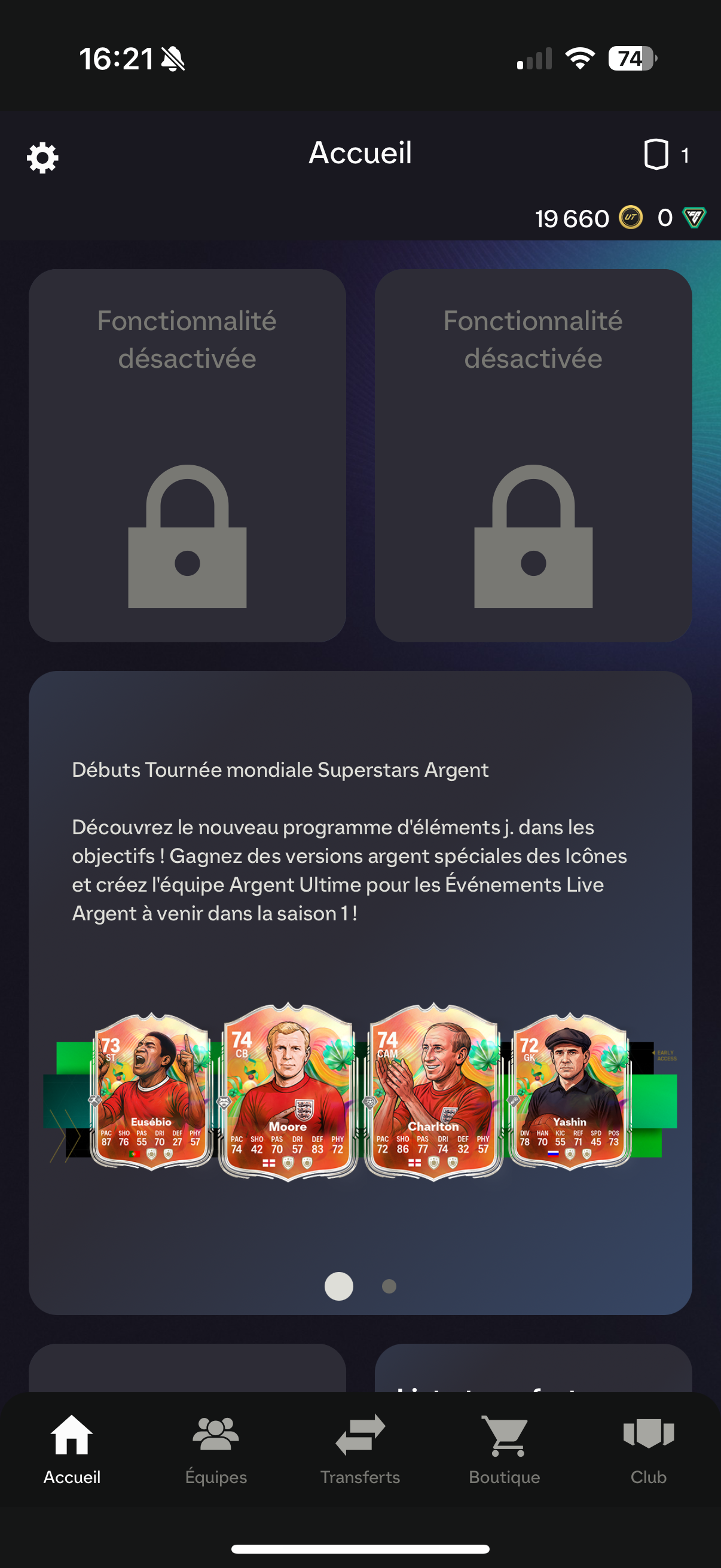Go to the Transferts tab
This screenshot has width=721, height=1568.
pyautogui.click(x=360, y=1450)
